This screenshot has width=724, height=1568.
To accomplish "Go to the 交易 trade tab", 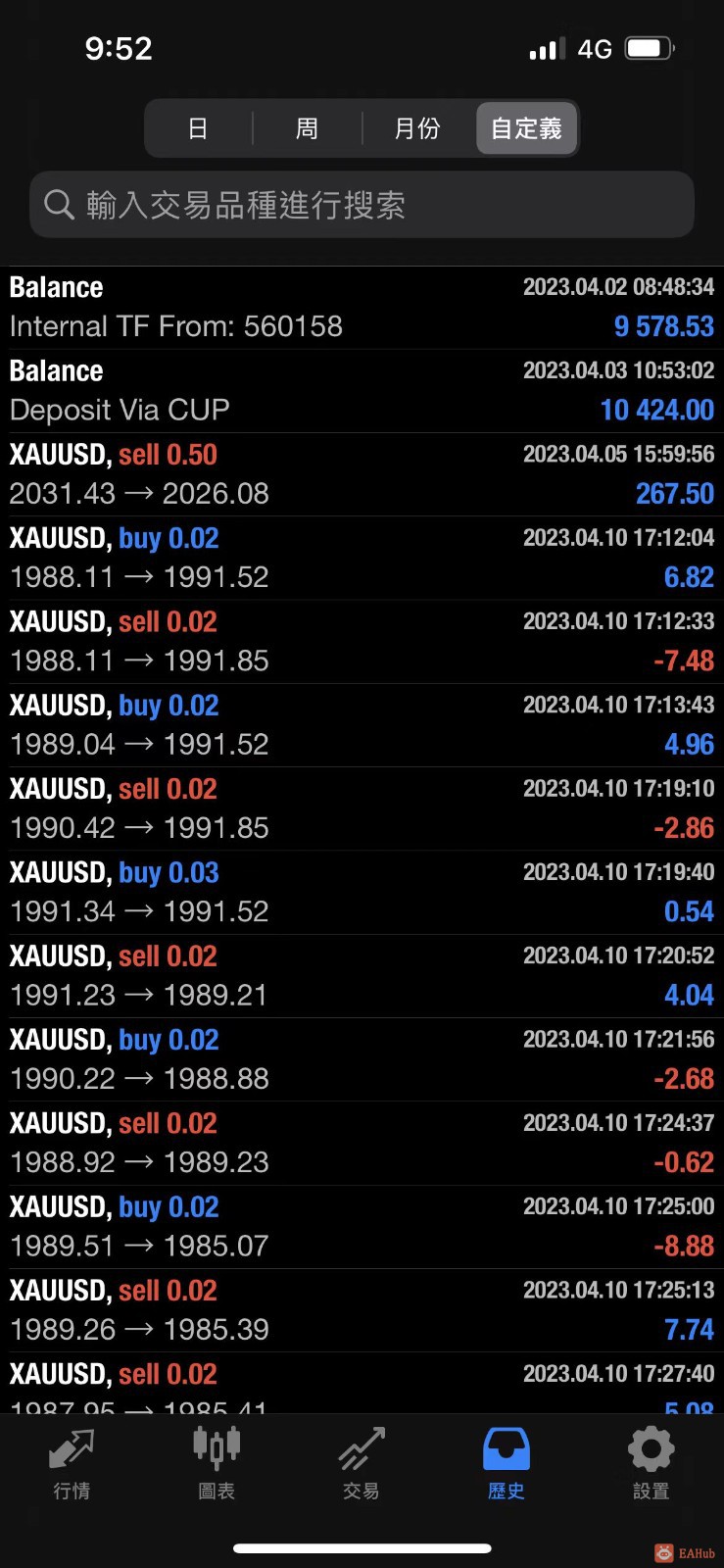I will [362, 1463].
